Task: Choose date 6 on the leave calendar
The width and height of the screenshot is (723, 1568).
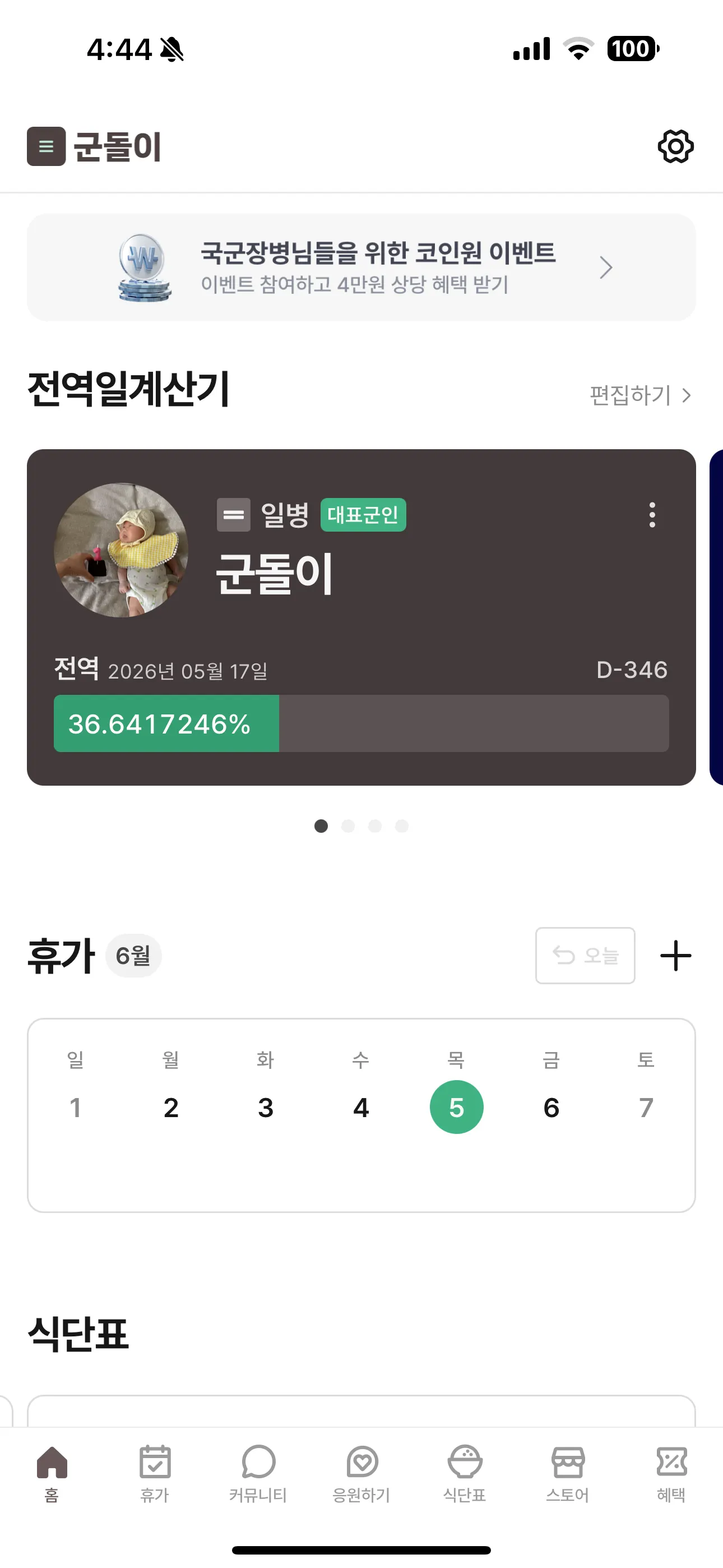Action: coord(551,1107)
